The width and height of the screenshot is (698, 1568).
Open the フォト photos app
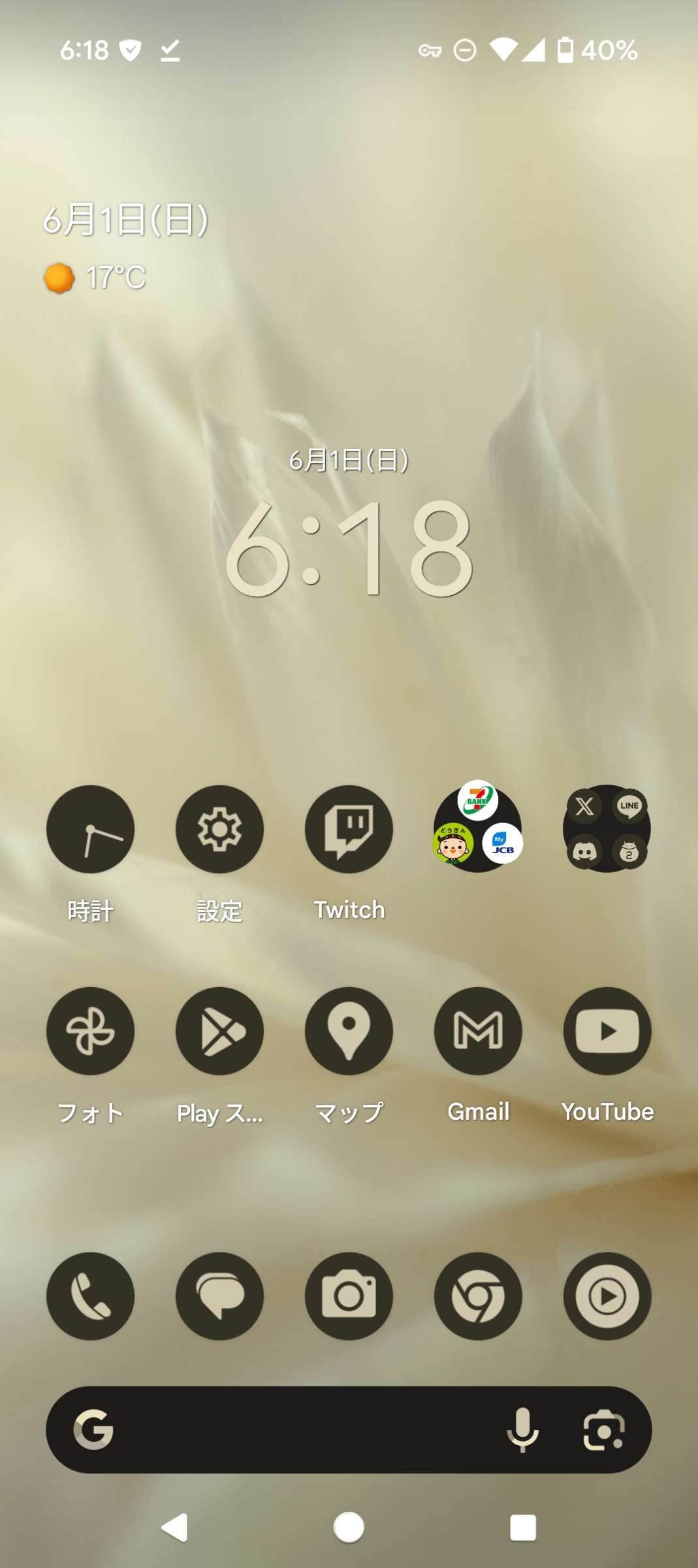click(90, 1031)
